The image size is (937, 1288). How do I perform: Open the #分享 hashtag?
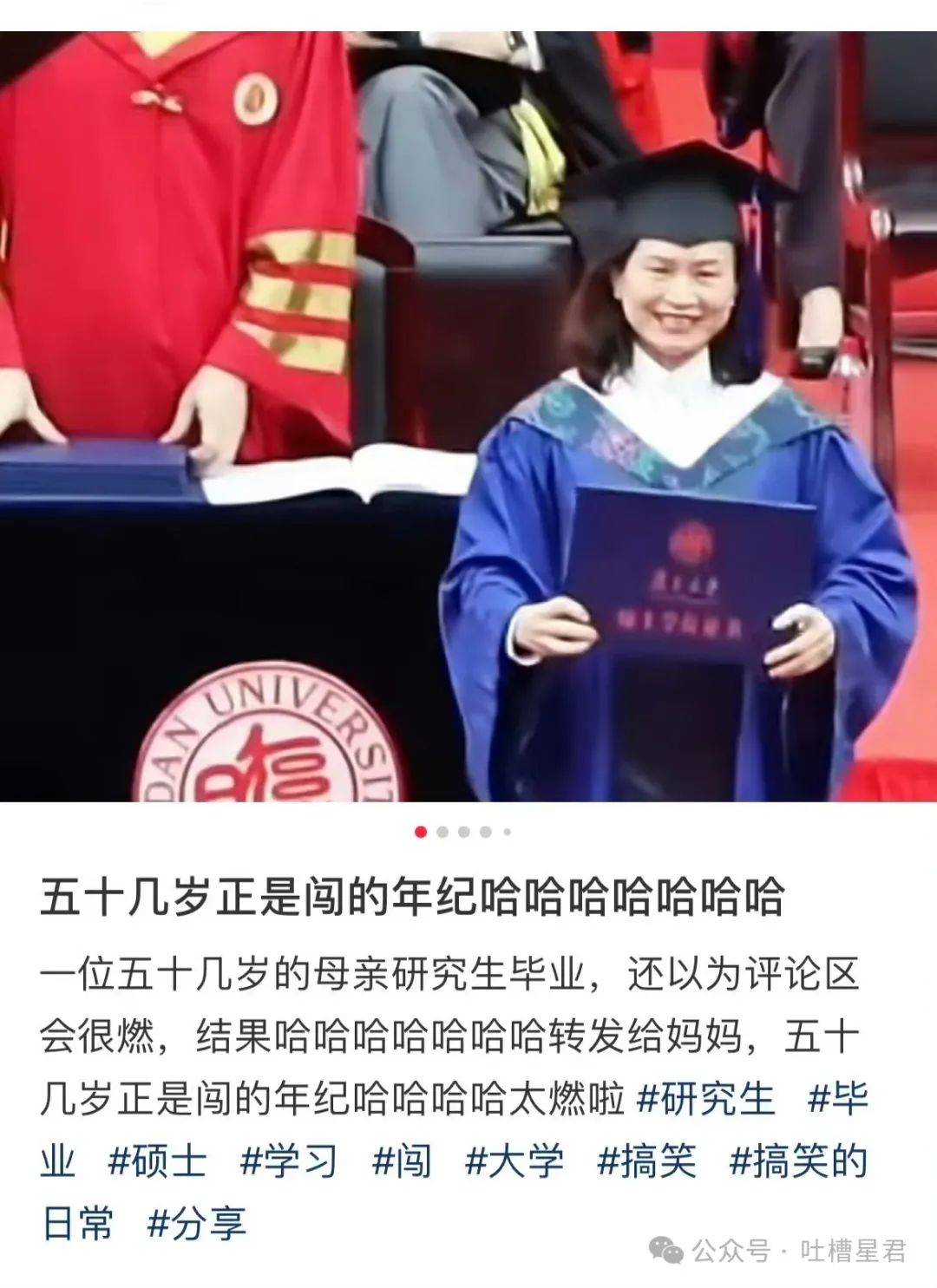(x=197, y=1223)
